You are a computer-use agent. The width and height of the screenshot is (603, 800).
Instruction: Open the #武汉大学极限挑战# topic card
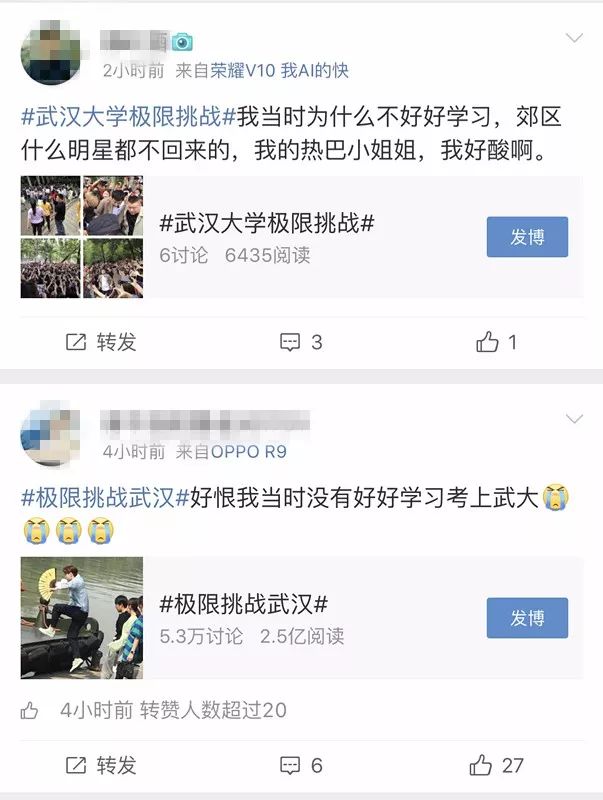tap(300, 237)
